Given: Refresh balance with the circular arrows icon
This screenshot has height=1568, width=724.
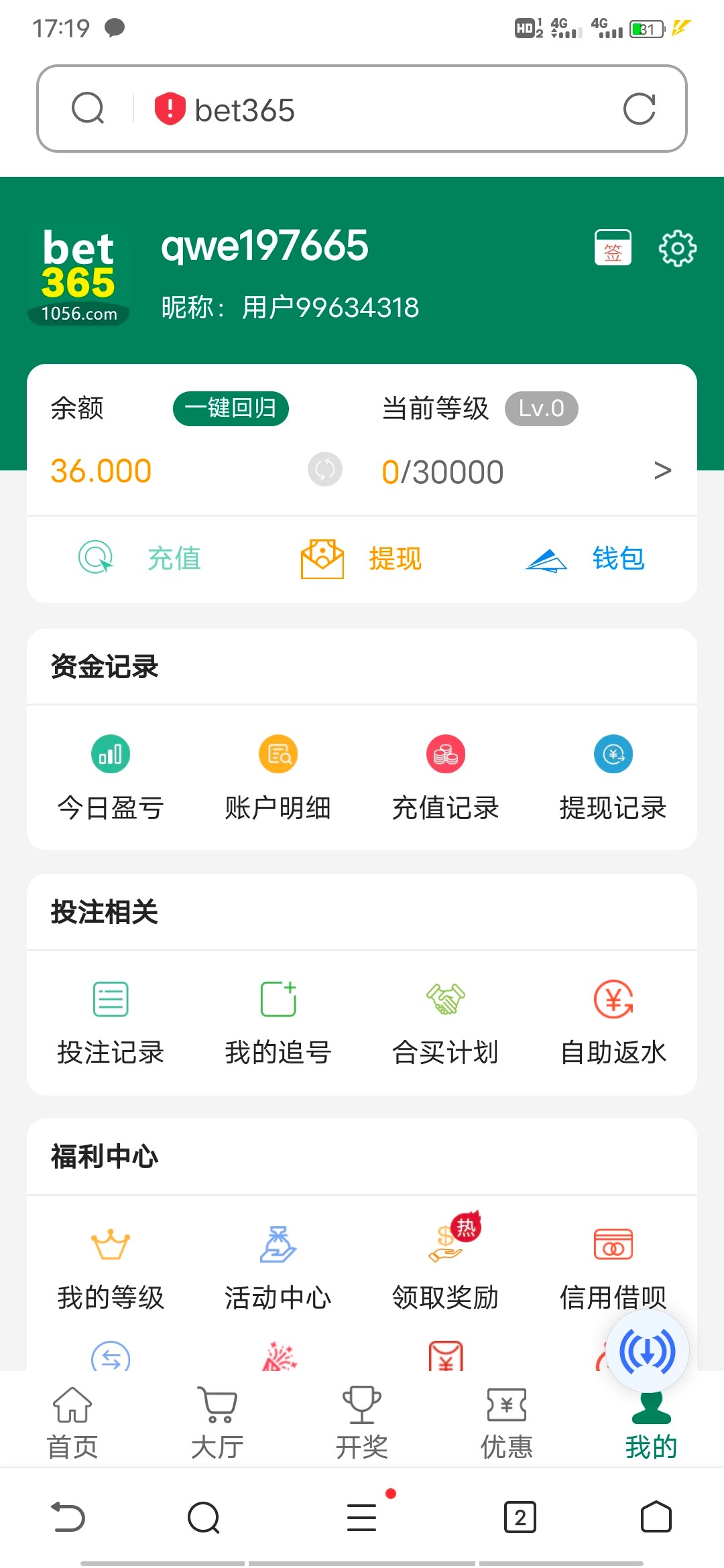Looking at the screenshot, I should coord(325,470).
